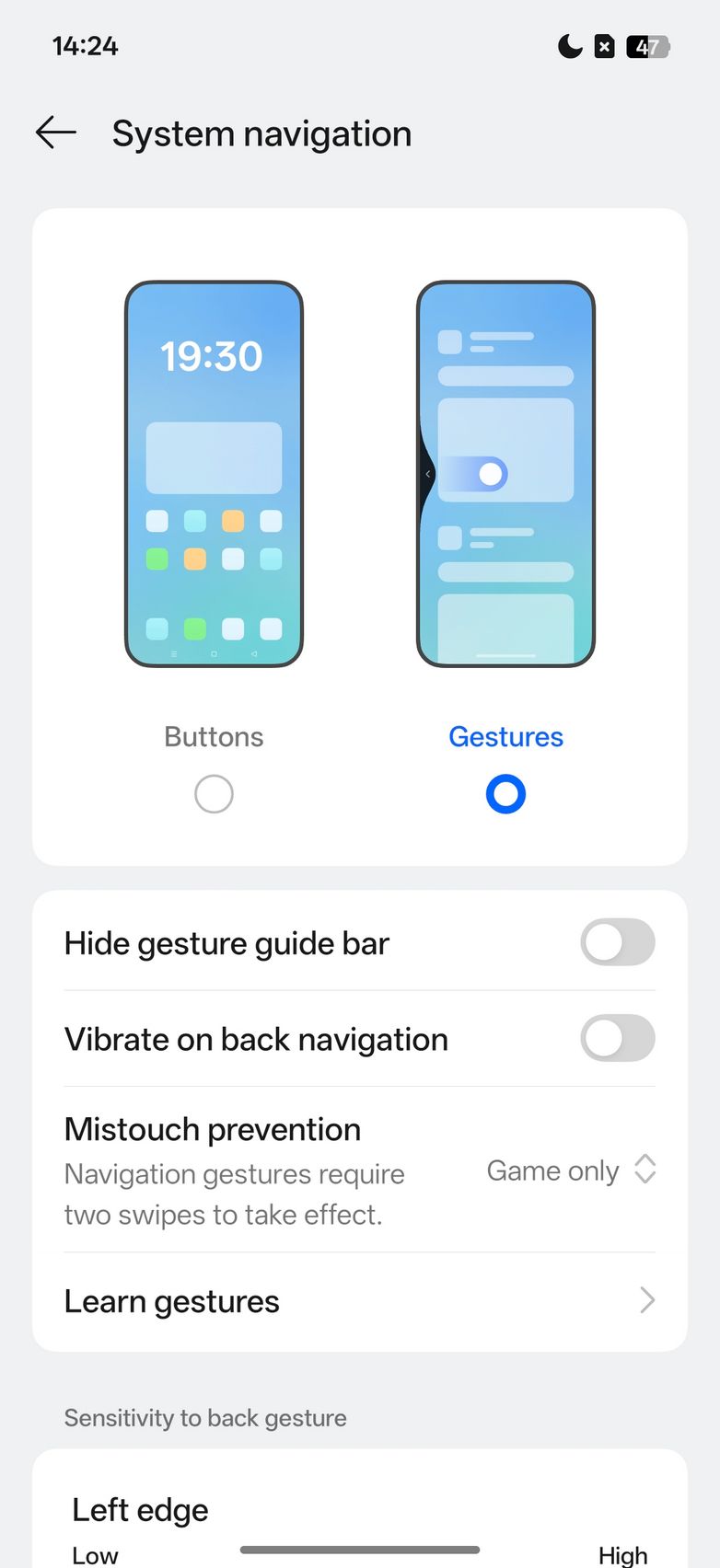Screen dimensions: 720x1568
Task: Select the Buttons navigation option
Action: tap(214, 793)
